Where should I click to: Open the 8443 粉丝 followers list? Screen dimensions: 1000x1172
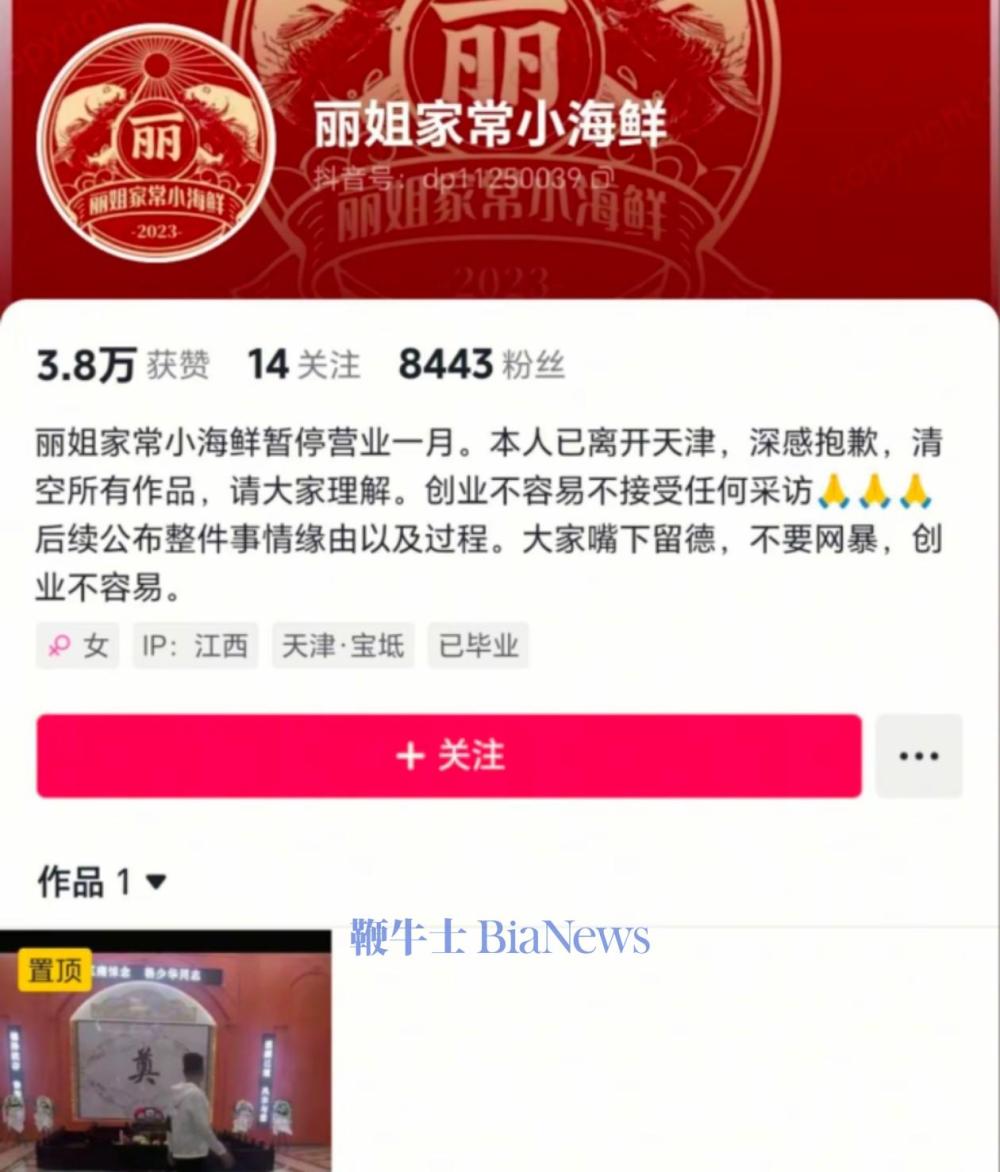(481, 365)
